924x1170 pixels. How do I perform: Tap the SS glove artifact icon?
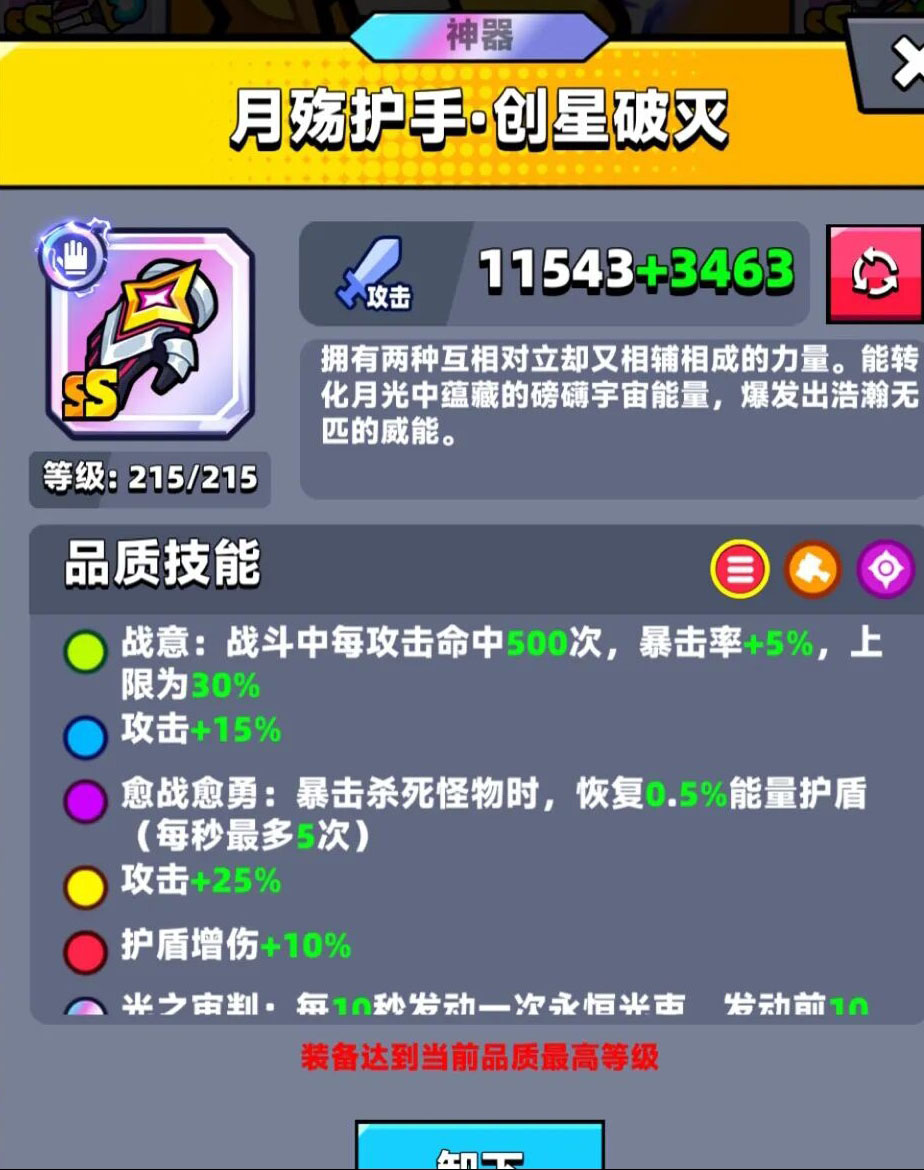click(150, 334)
